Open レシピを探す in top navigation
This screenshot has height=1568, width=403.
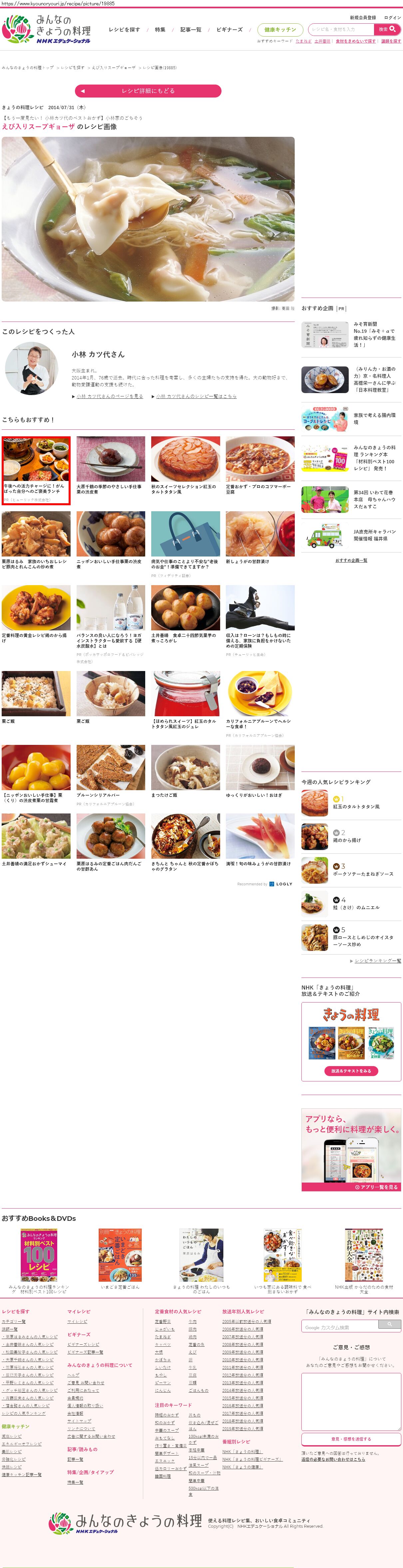point(124,29)
